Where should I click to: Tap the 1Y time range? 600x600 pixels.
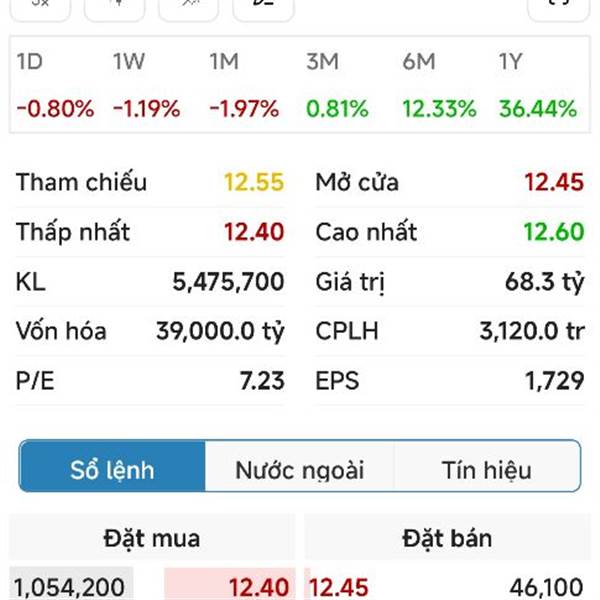[537, 85]
